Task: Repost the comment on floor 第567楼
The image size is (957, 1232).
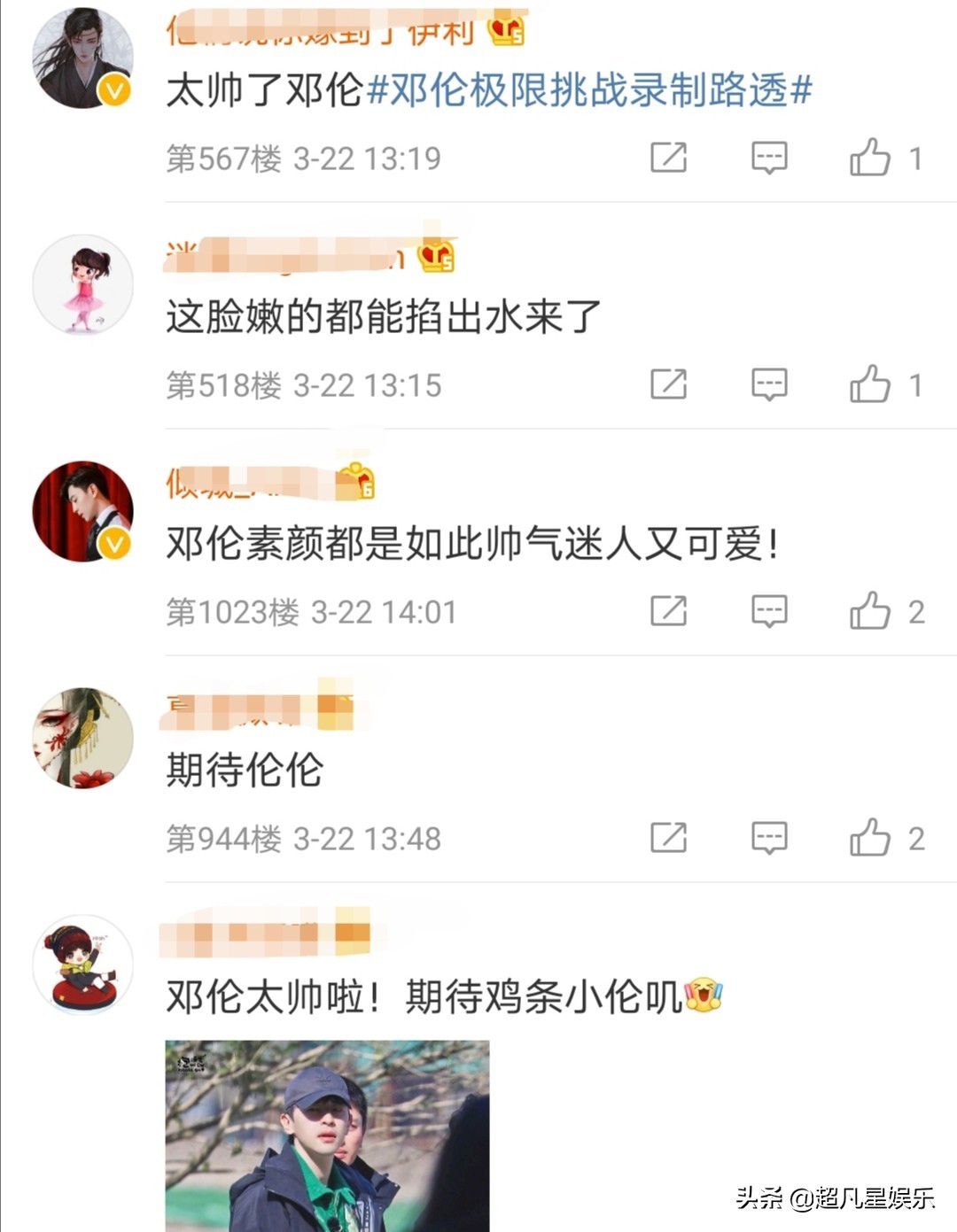Action: click(x=668, y=159)
